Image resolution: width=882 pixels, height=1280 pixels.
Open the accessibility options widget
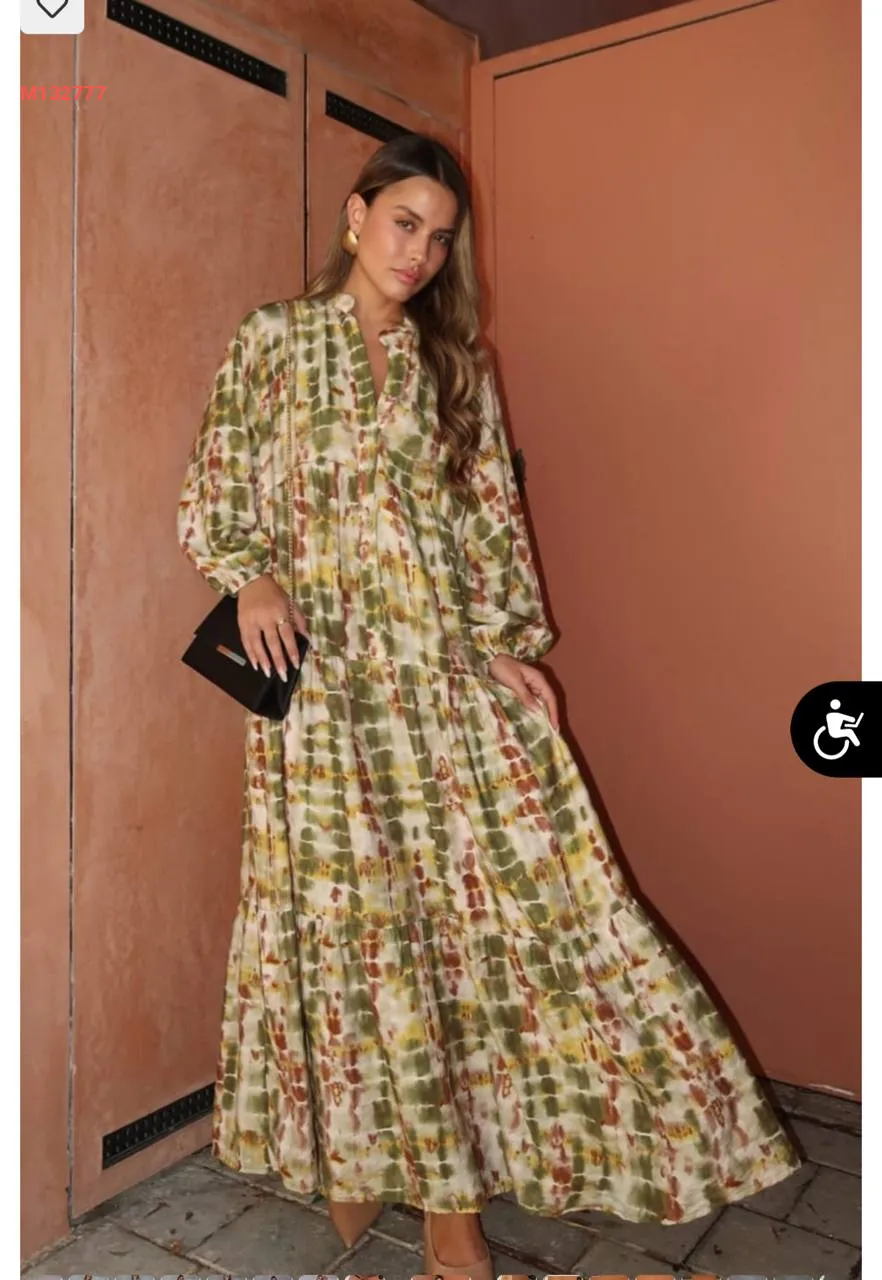click(x=837, y=729)
